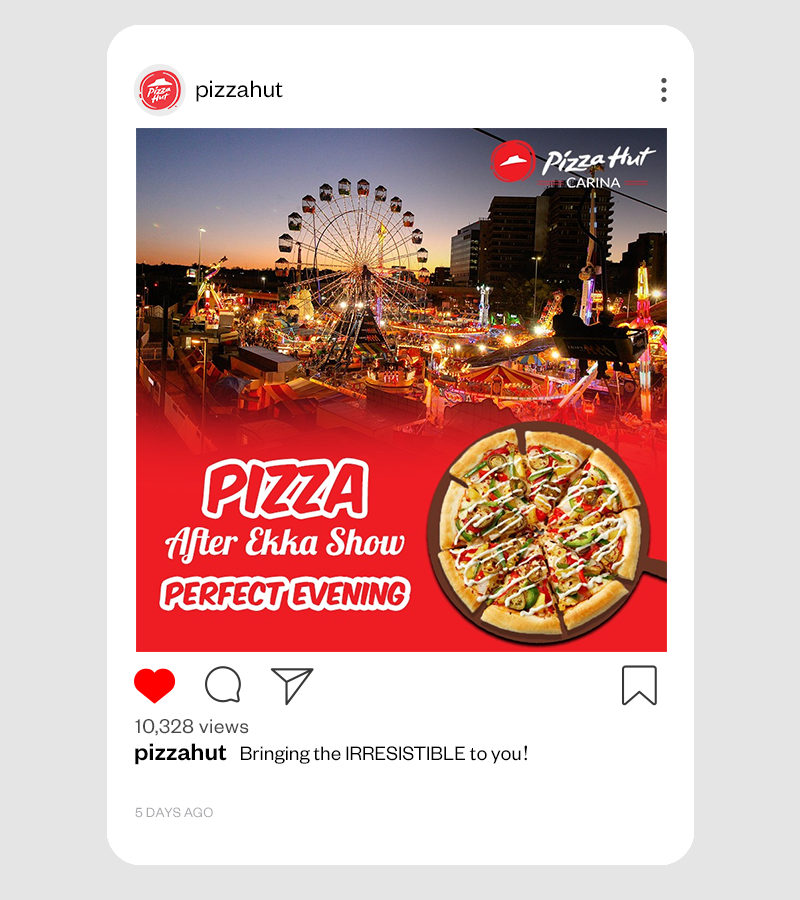The image size is (800, 900).
Task: Expand more options beside the username
Action: [662, 90]
